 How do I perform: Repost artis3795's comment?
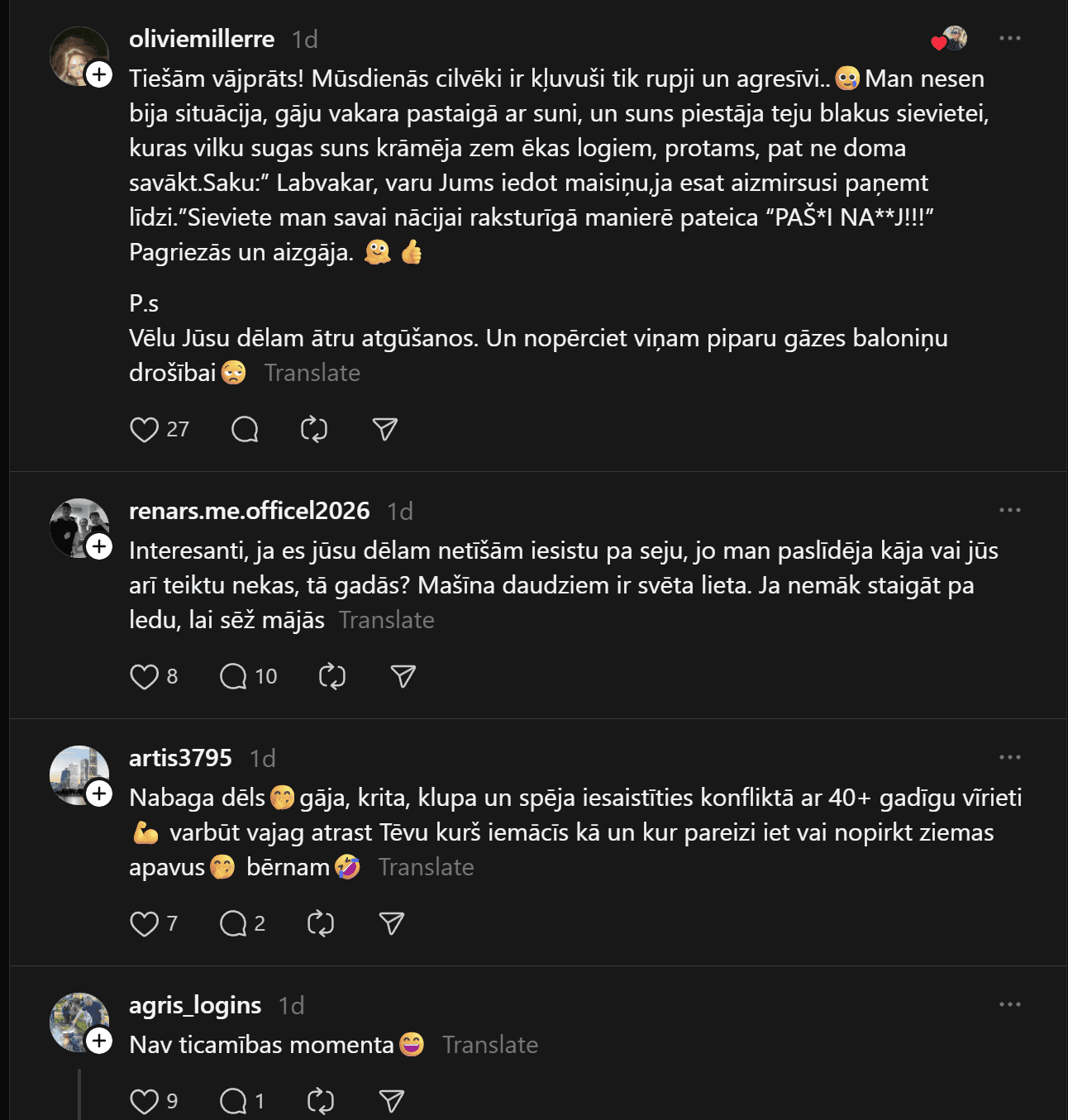(321, 924)
